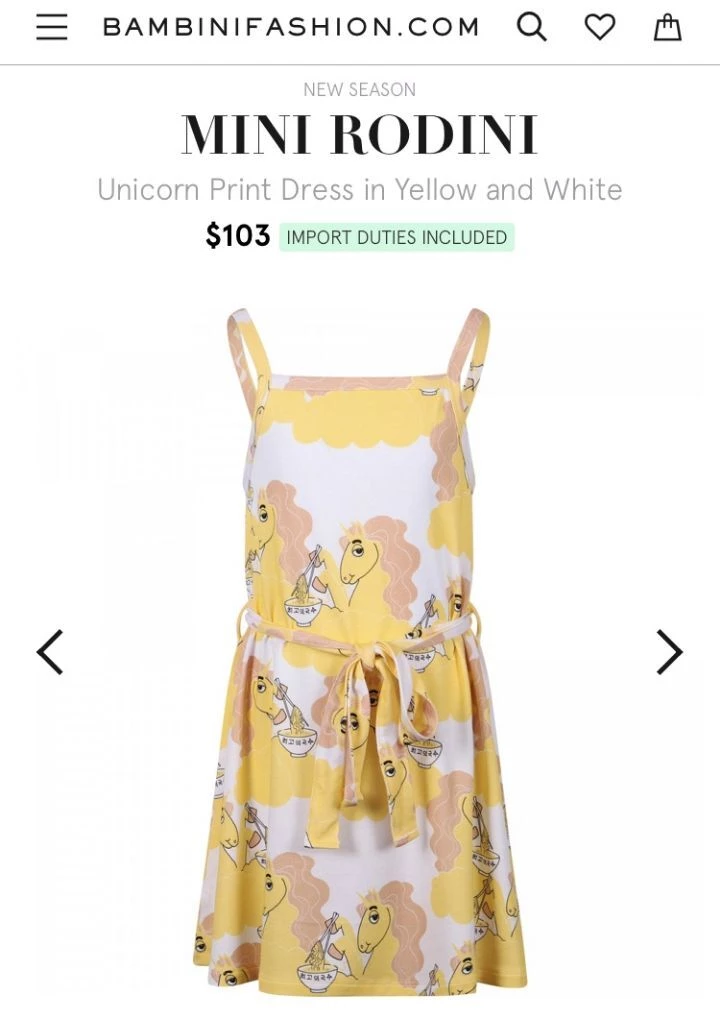
Task: Open the wishlist heart icon
Action: click(x=599, y=28)
